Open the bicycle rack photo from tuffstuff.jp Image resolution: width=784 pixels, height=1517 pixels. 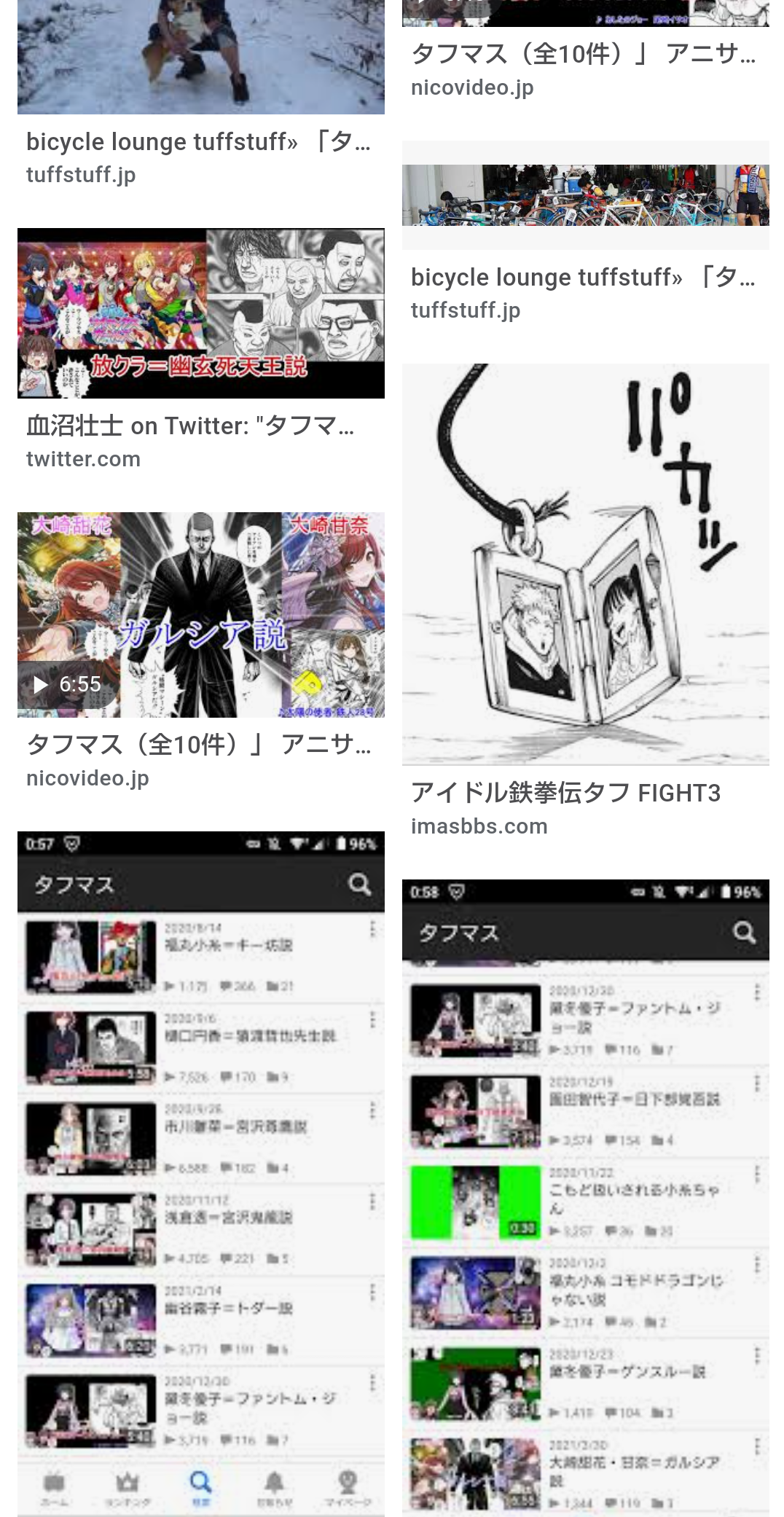coord(585,195)
